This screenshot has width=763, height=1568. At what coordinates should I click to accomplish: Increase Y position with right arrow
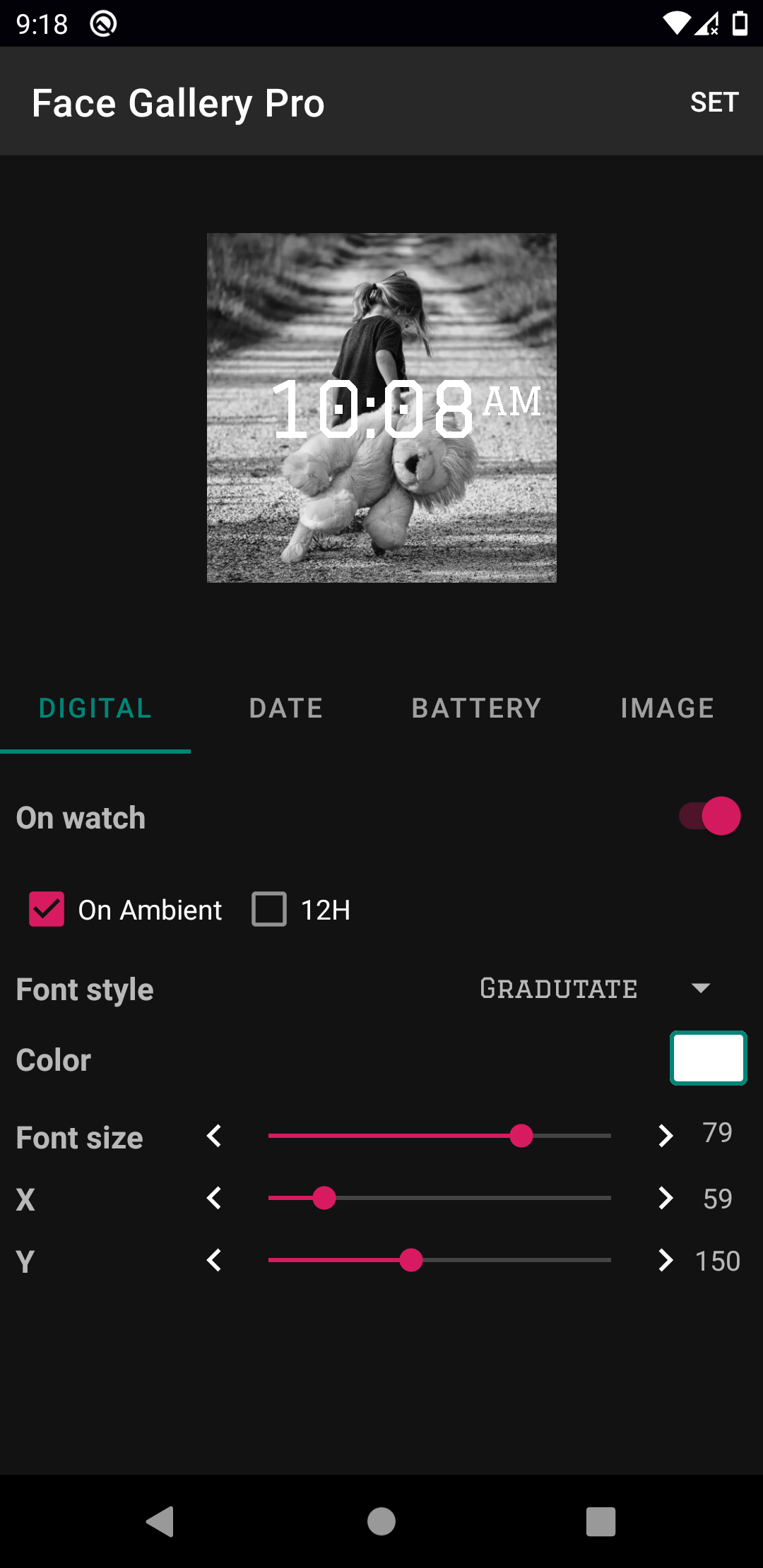click(665, 1260)
